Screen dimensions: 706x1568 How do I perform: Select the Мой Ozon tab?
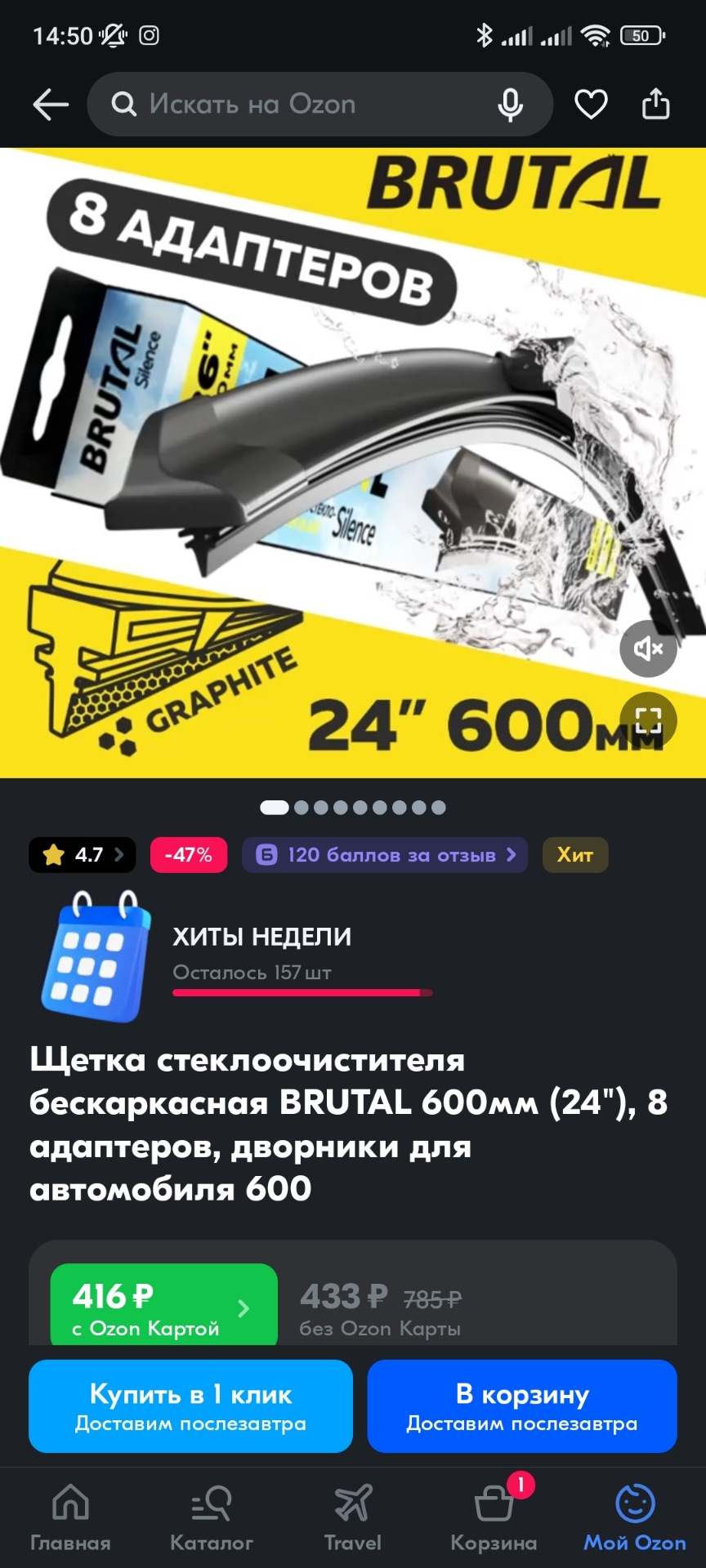pos(635,1517)
